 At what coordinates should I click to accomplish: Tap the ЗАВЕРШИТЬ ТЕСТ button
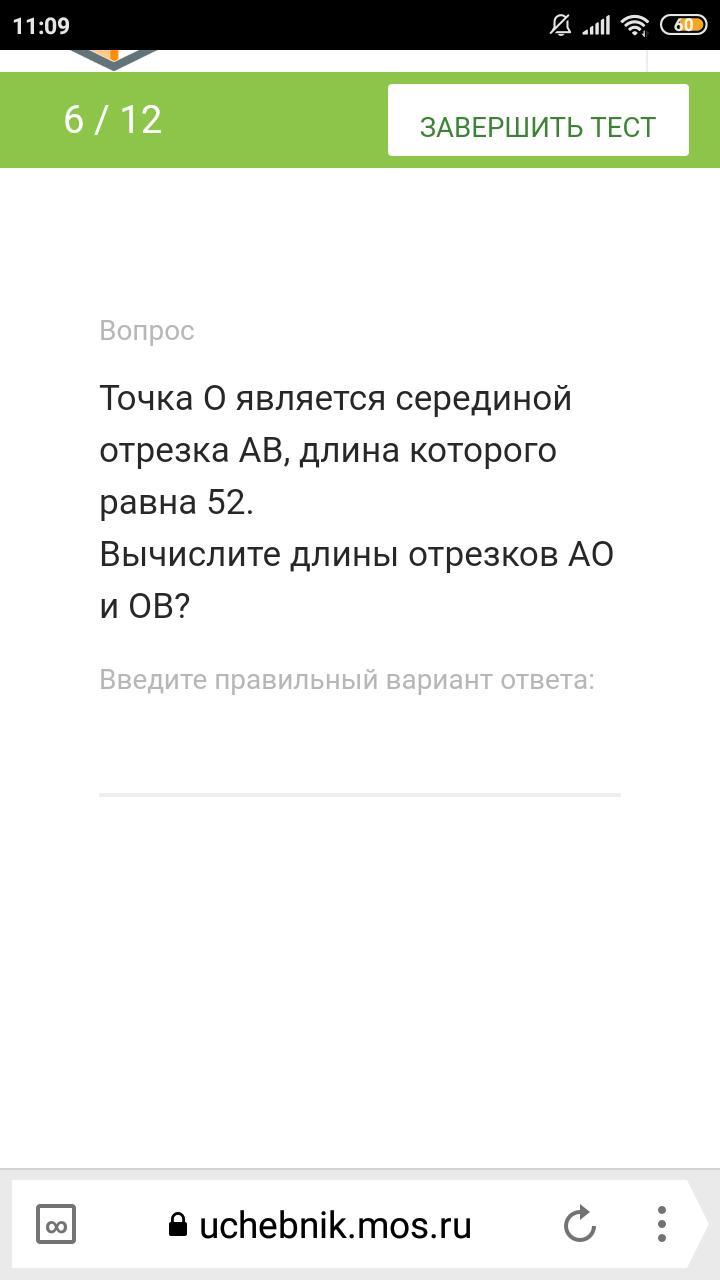538,120
